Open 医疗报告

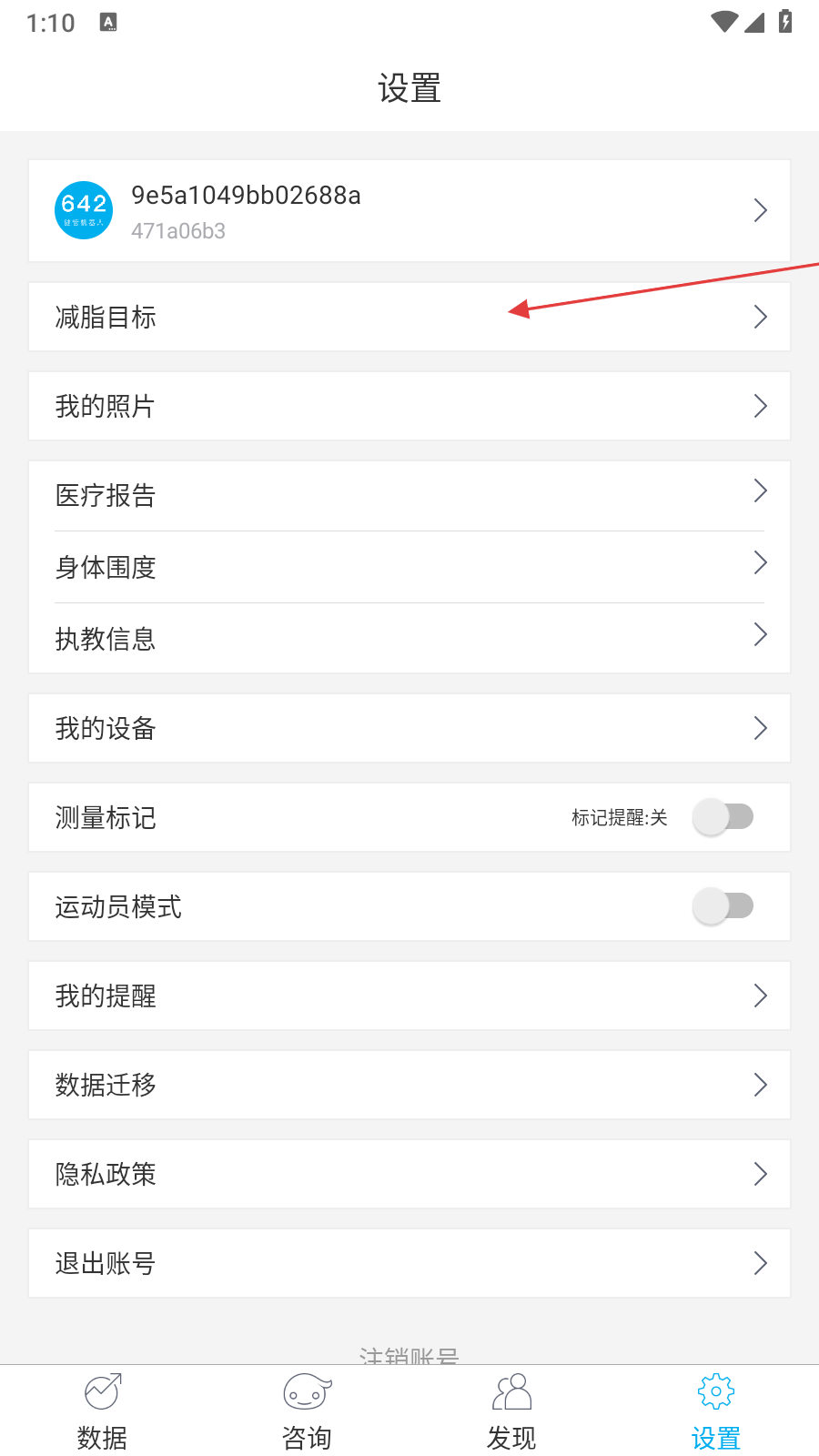pyautogui.click(x=409, y=495)
